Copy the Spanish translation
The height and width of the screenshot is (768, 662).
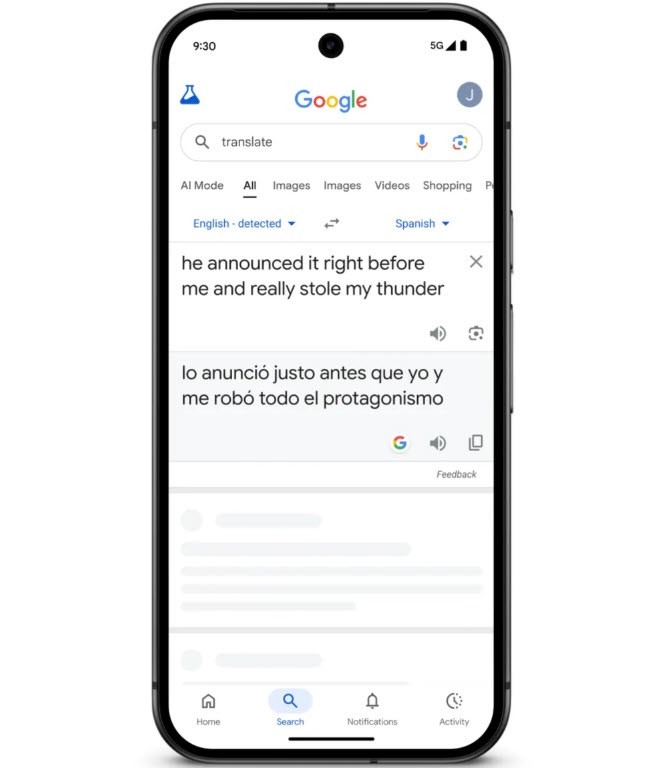point(476,443)
